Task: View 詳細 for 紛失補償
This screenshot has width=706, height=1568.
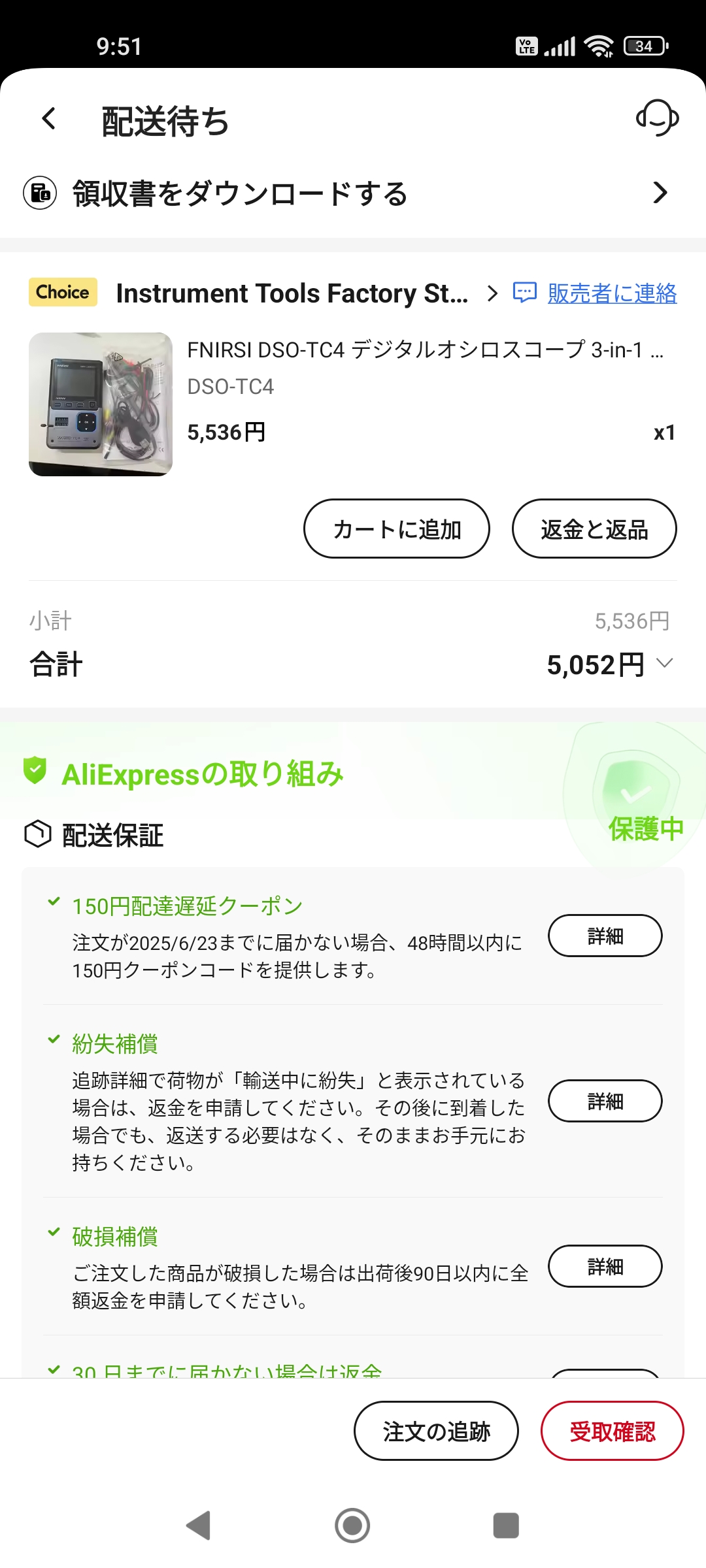Action: coord(605,1101)
